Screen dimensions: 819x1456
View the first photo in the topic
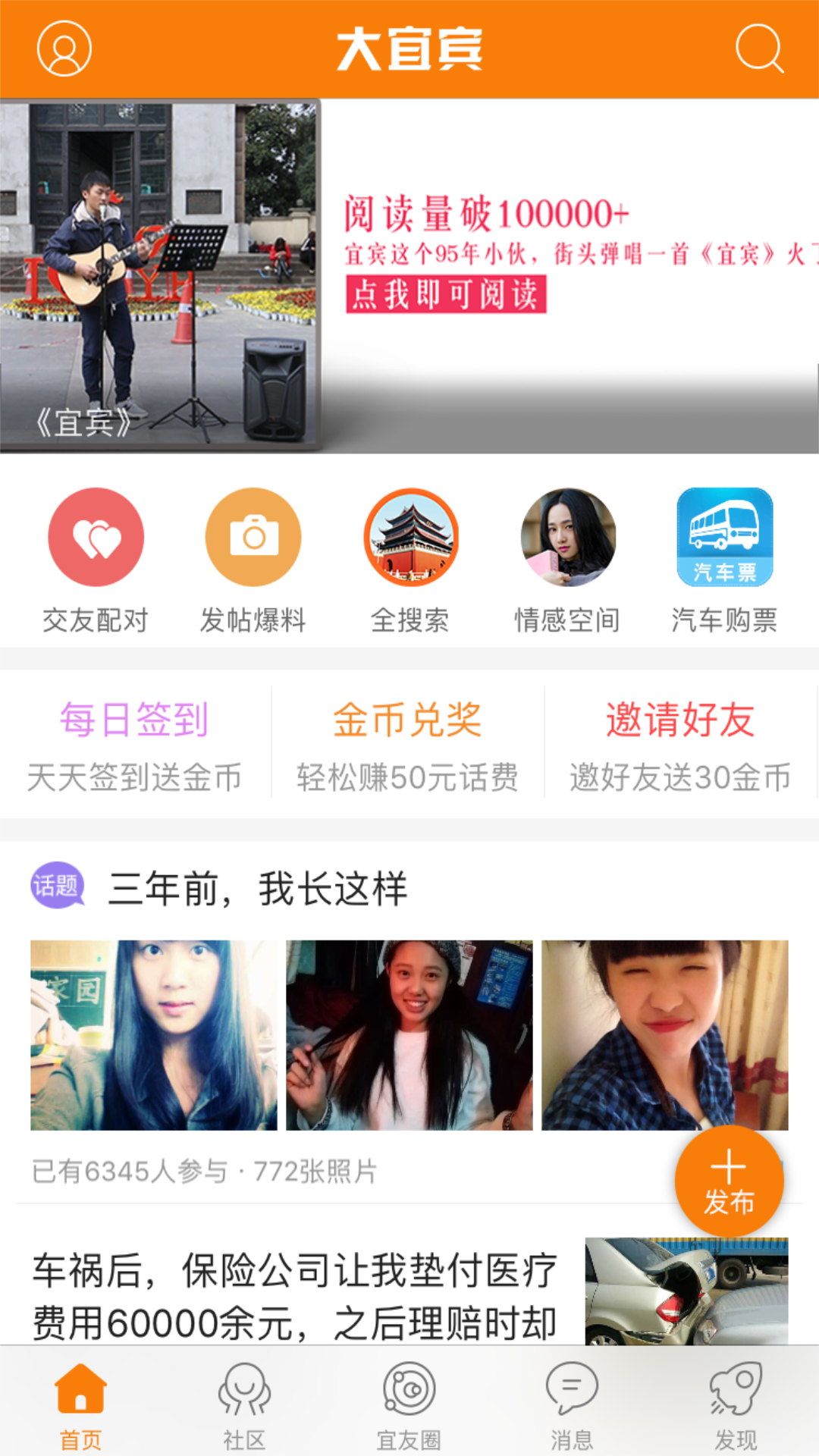tap(154, 1035)
